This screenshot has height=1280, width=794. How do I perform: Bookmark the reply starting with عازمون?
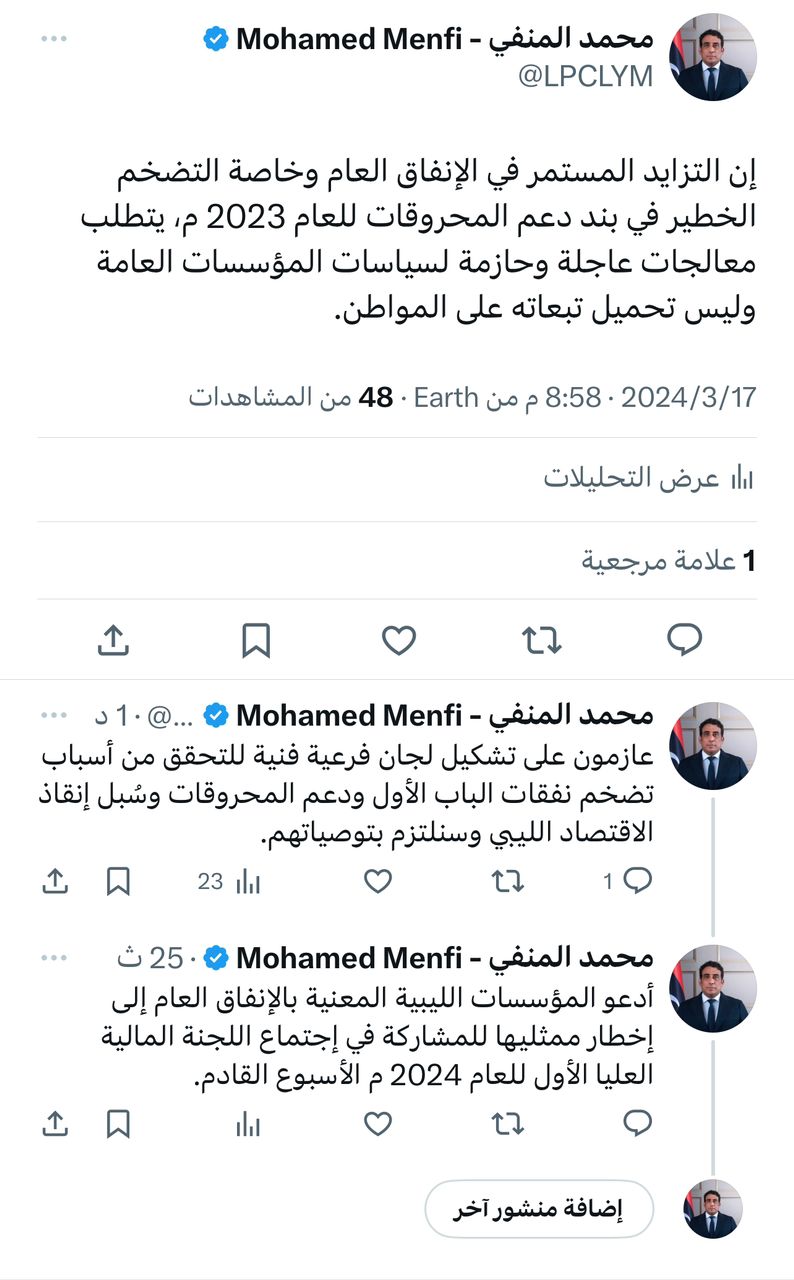click(118, 881)
